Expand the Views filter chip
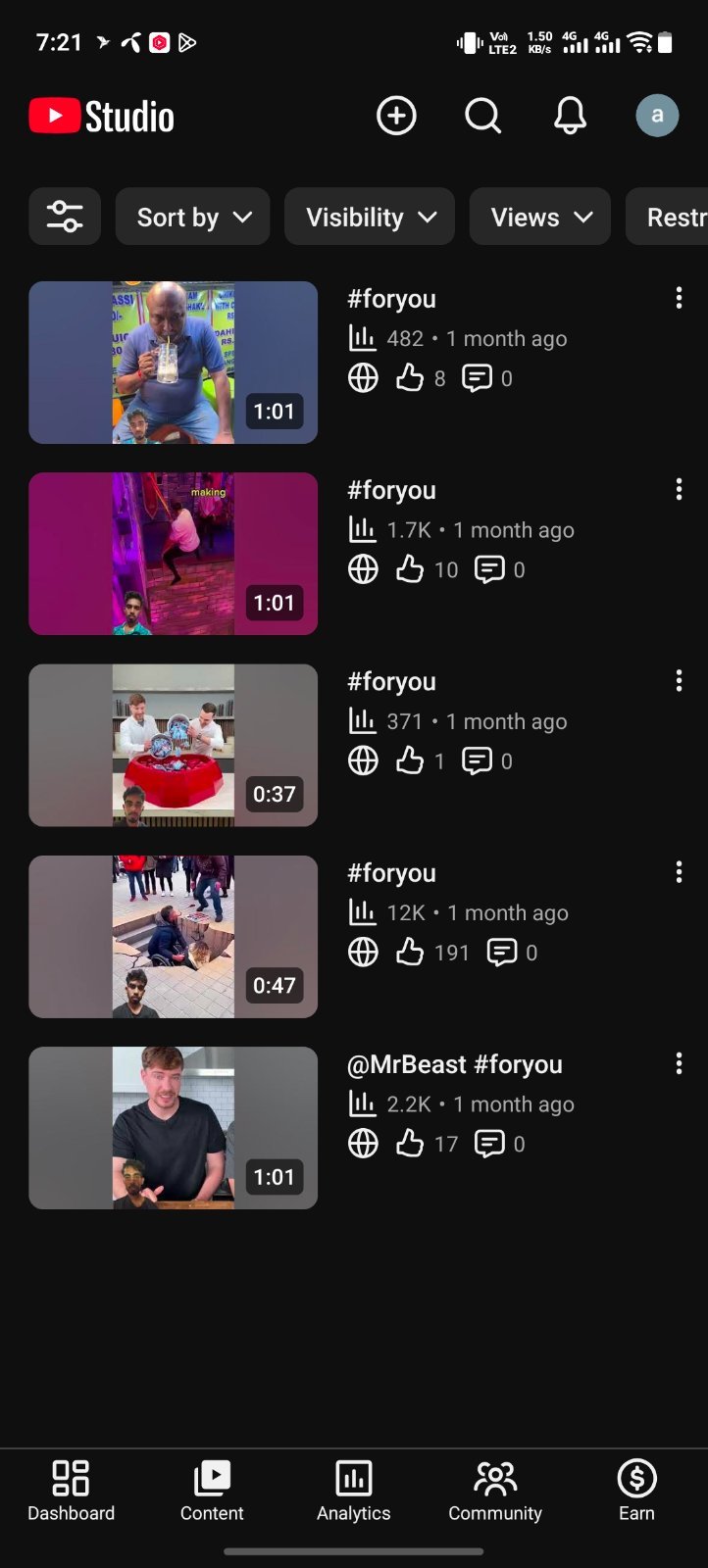This screenshot has width=708, height=1568. 540,217
